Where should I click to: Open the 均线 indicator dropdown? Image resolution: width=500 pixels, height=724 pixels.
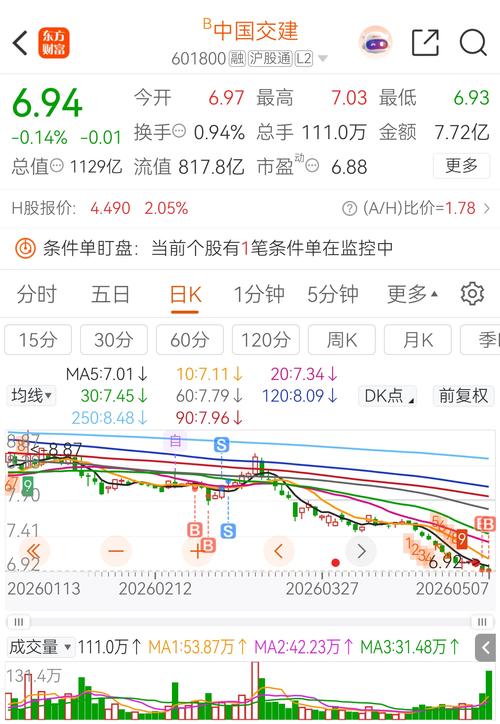(31, 396)
